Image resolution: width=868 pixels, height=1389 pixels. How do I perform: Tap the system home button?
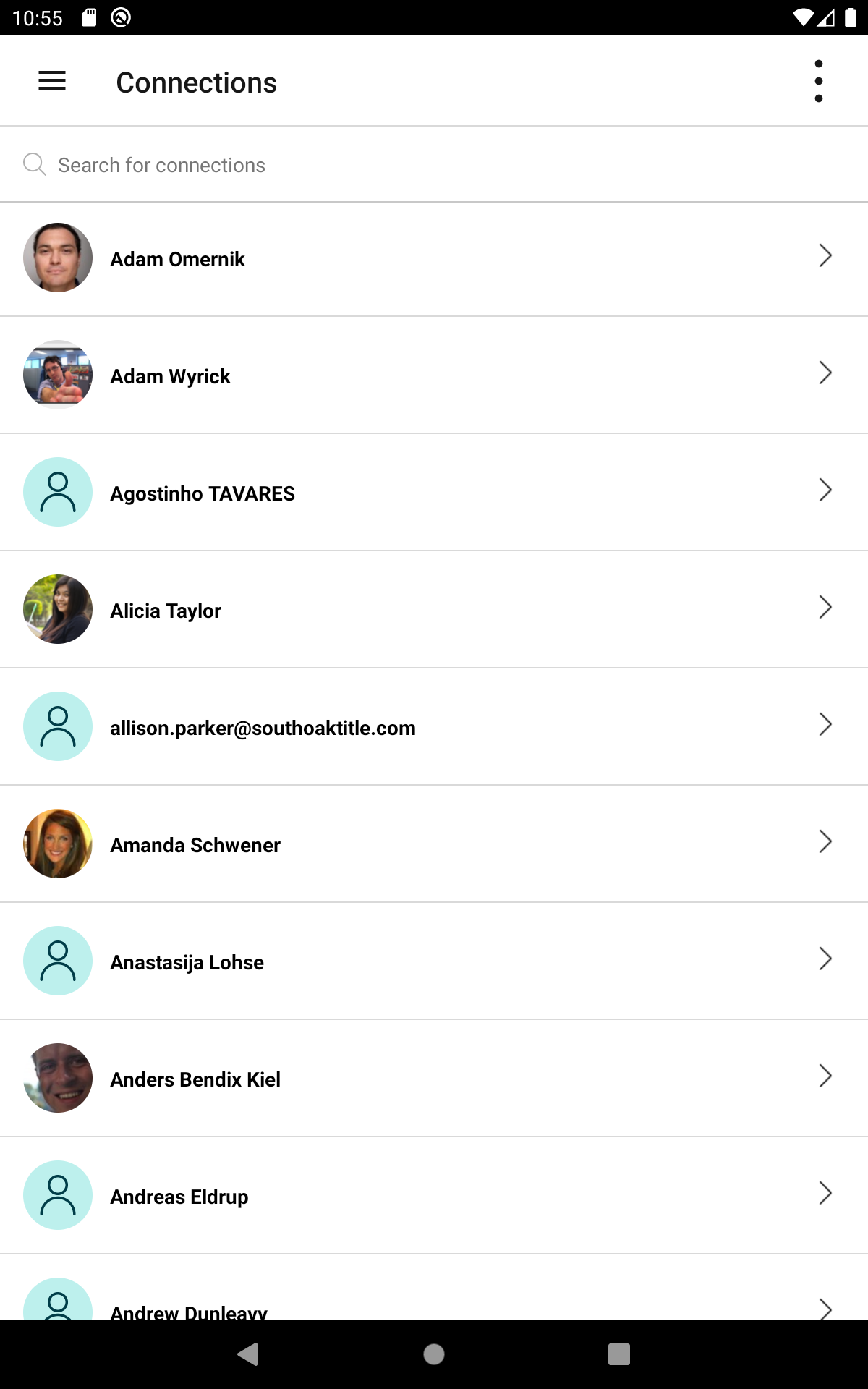pyautogui.click(x=434, y=1354)
